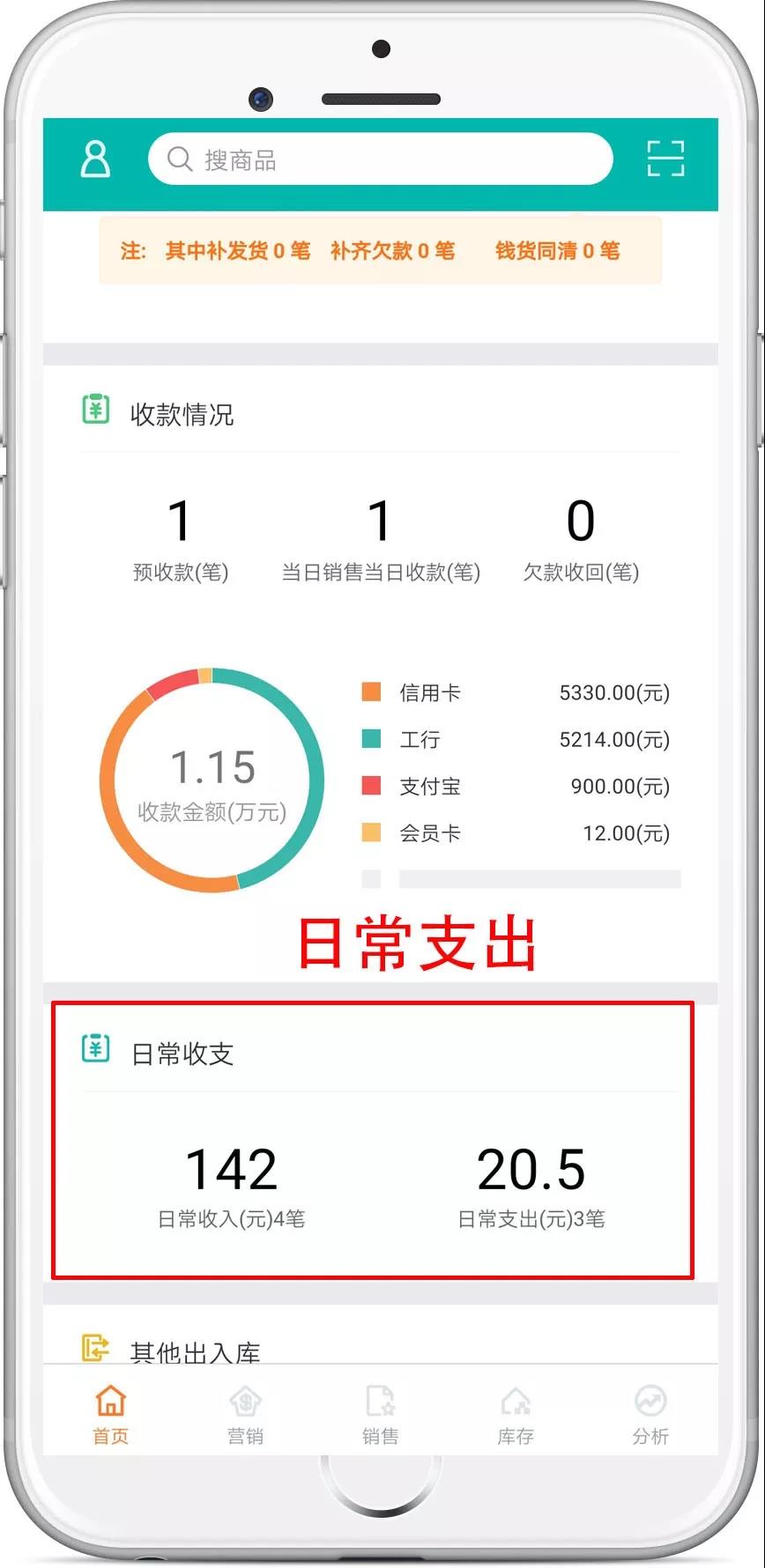
Task: Select the 首页 tab
Action: click(x=111, y=1416)
